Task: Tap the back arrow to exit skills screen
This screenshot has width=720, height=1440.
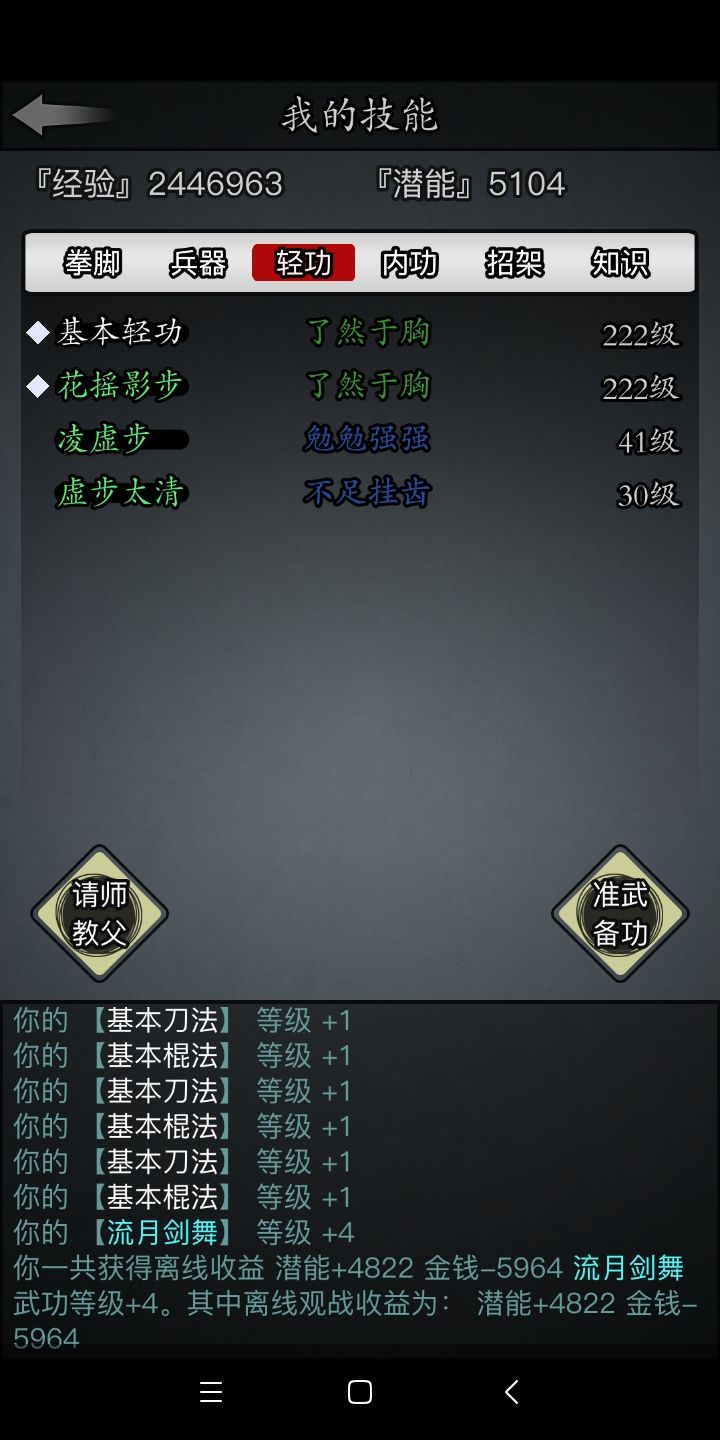Action: tap(60, 113)
